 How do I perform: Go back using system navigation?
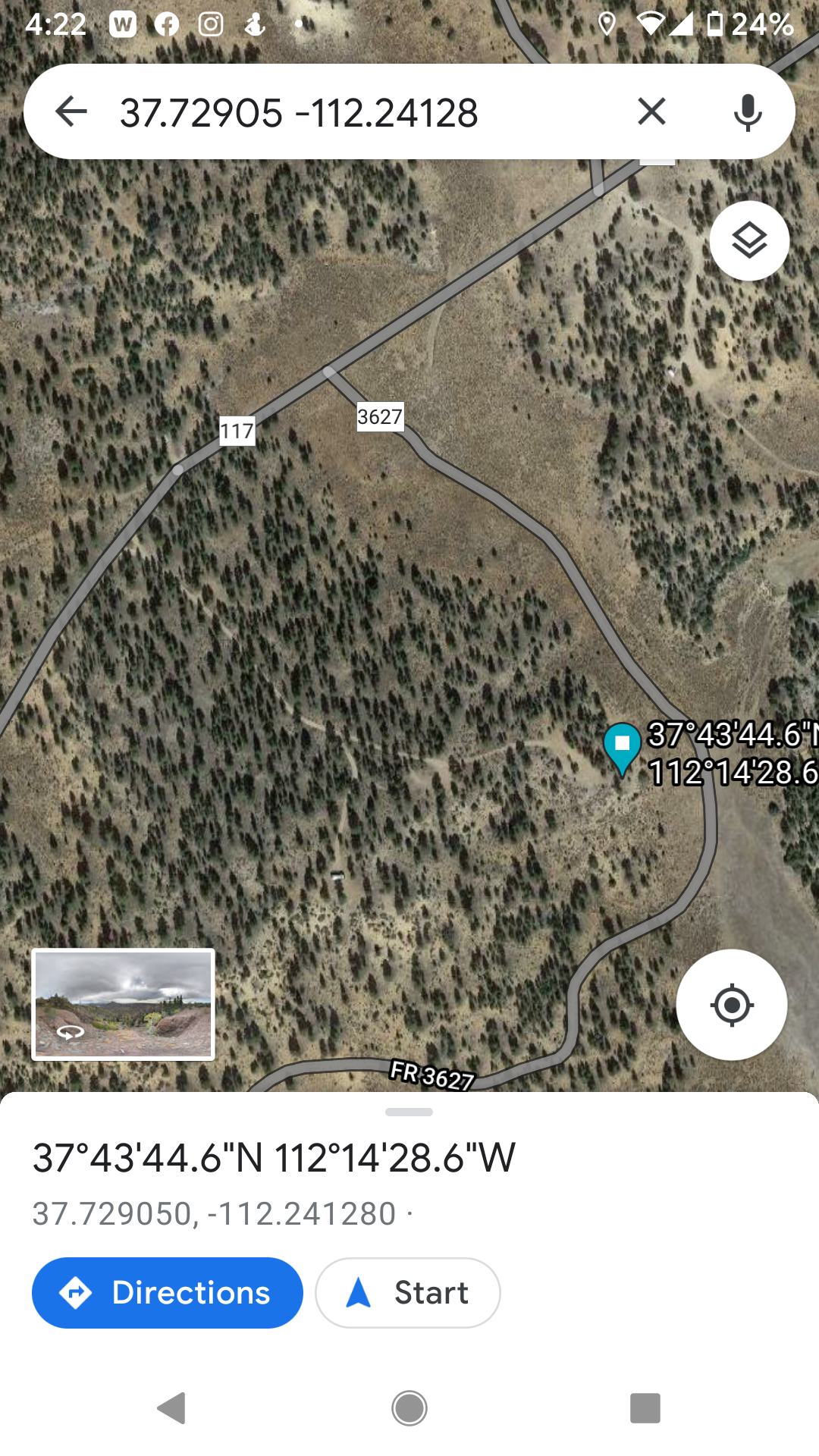[172, 1408]
